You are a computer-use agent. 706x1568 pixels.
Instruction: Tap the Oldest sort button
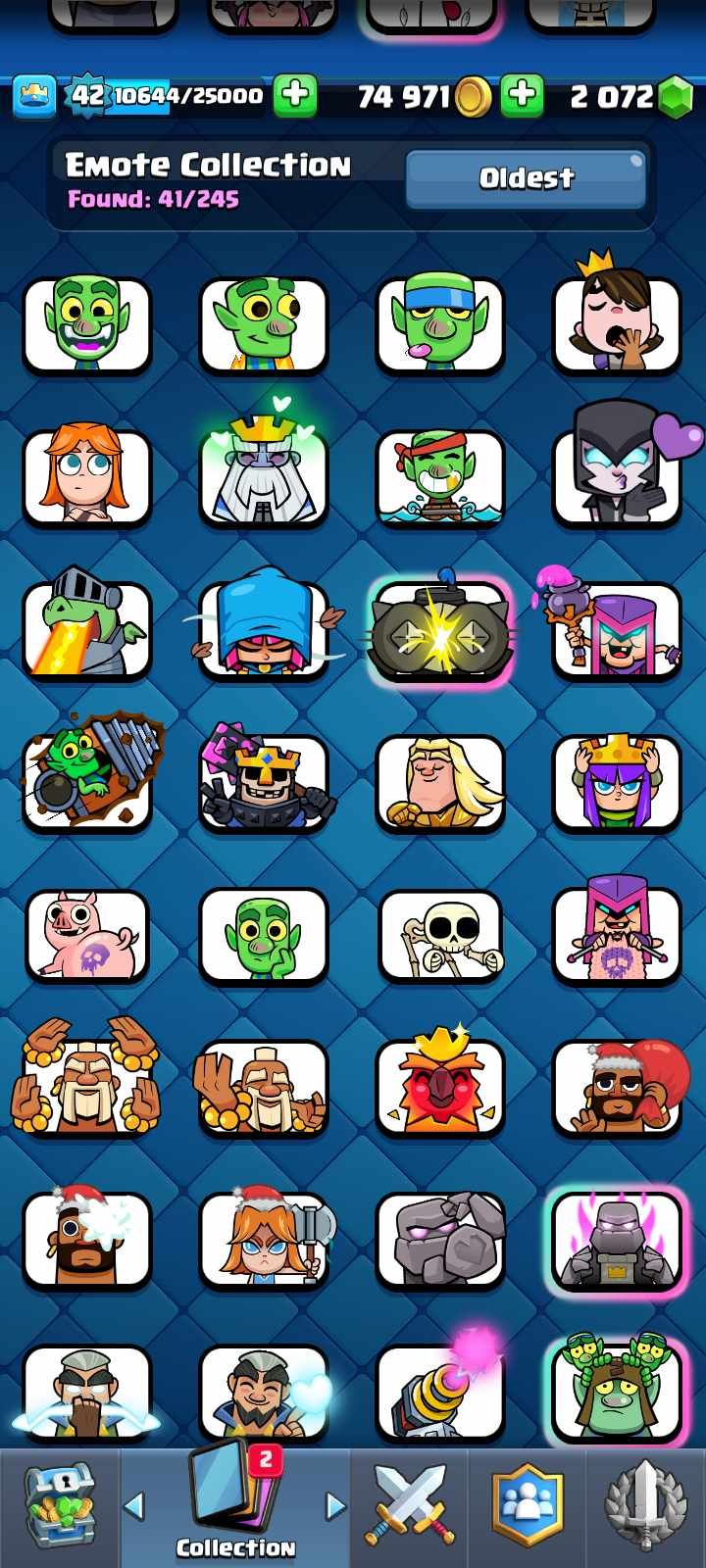[x=526, y=178]
